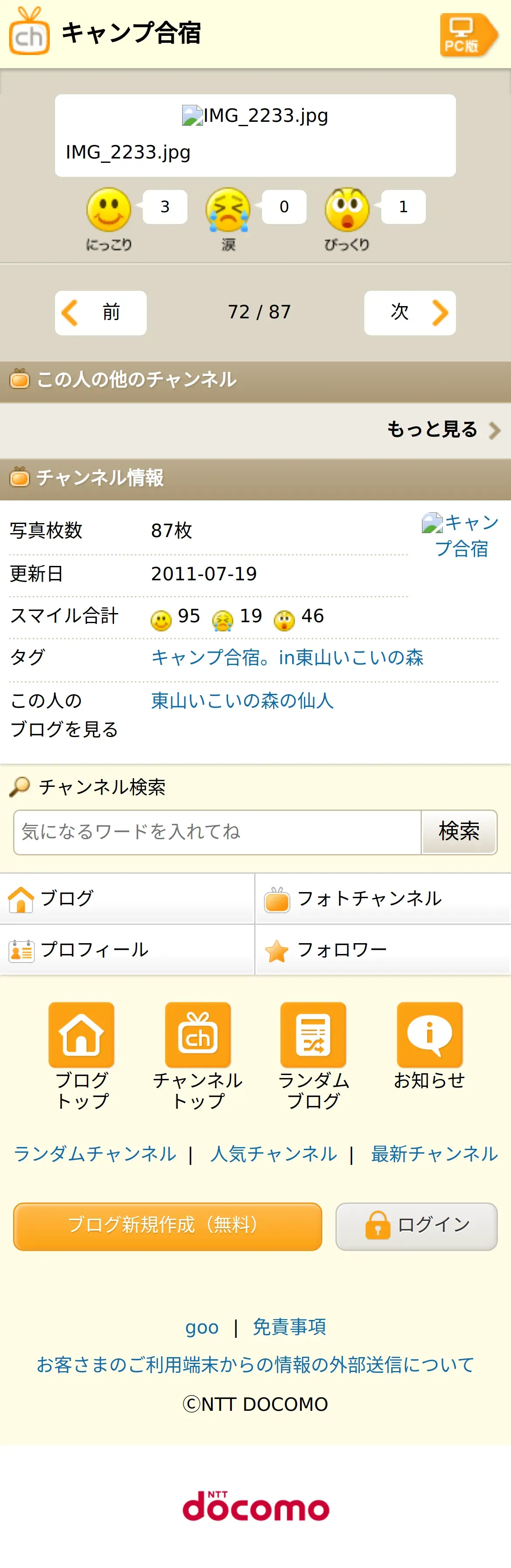Tap the ログイン button
511x1568 pixels.
click(417, 1226)
